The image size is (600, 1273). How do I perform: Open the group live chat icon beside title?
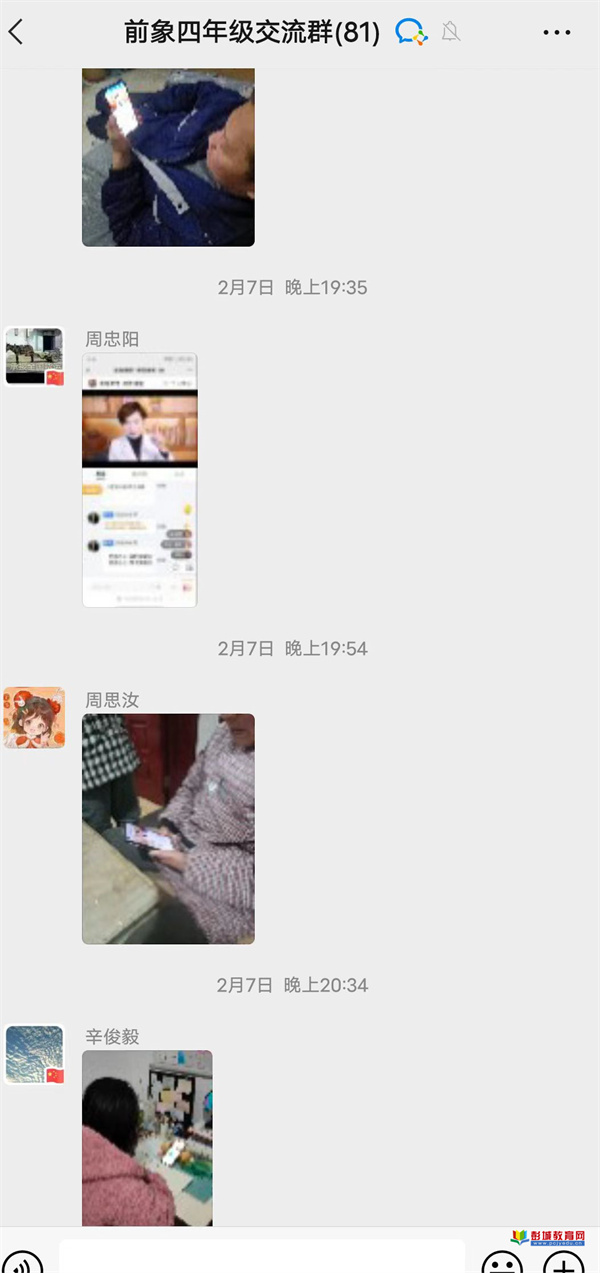(x=411, y=32)
